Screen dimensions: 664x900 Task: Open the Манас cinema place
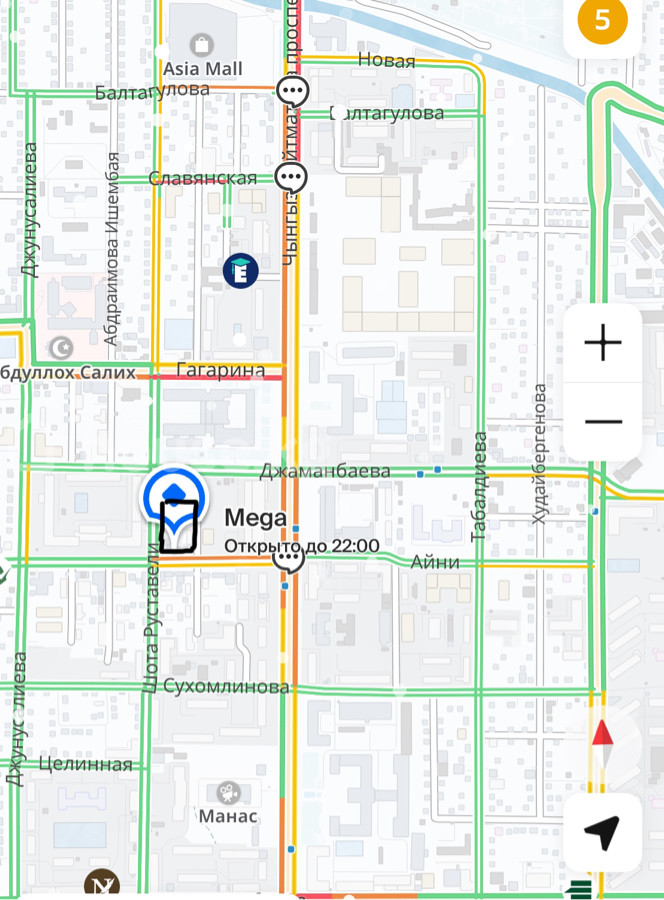[x=229, y=792]
